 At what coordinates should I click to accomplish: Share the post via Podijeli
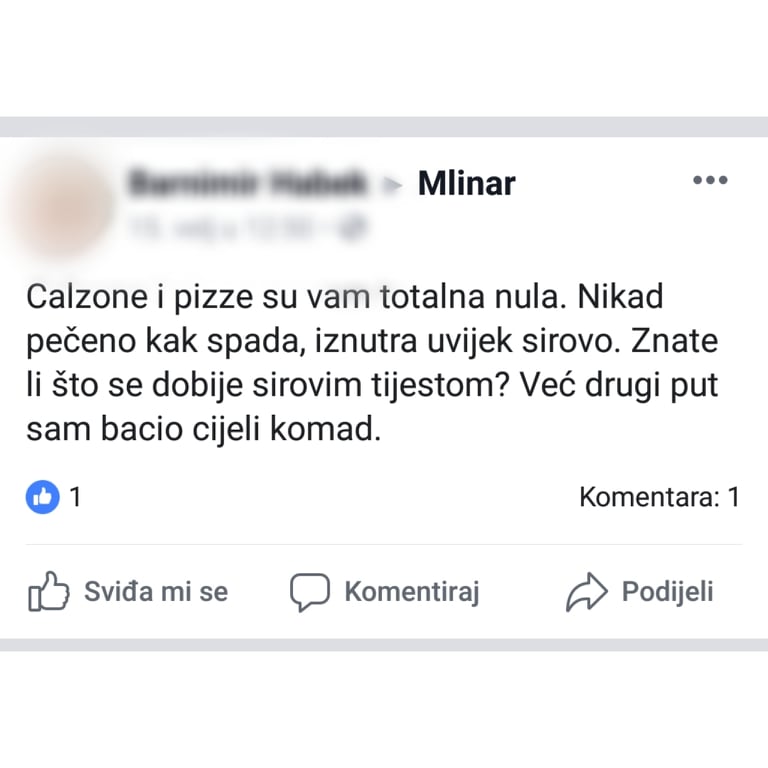point(640,592)
